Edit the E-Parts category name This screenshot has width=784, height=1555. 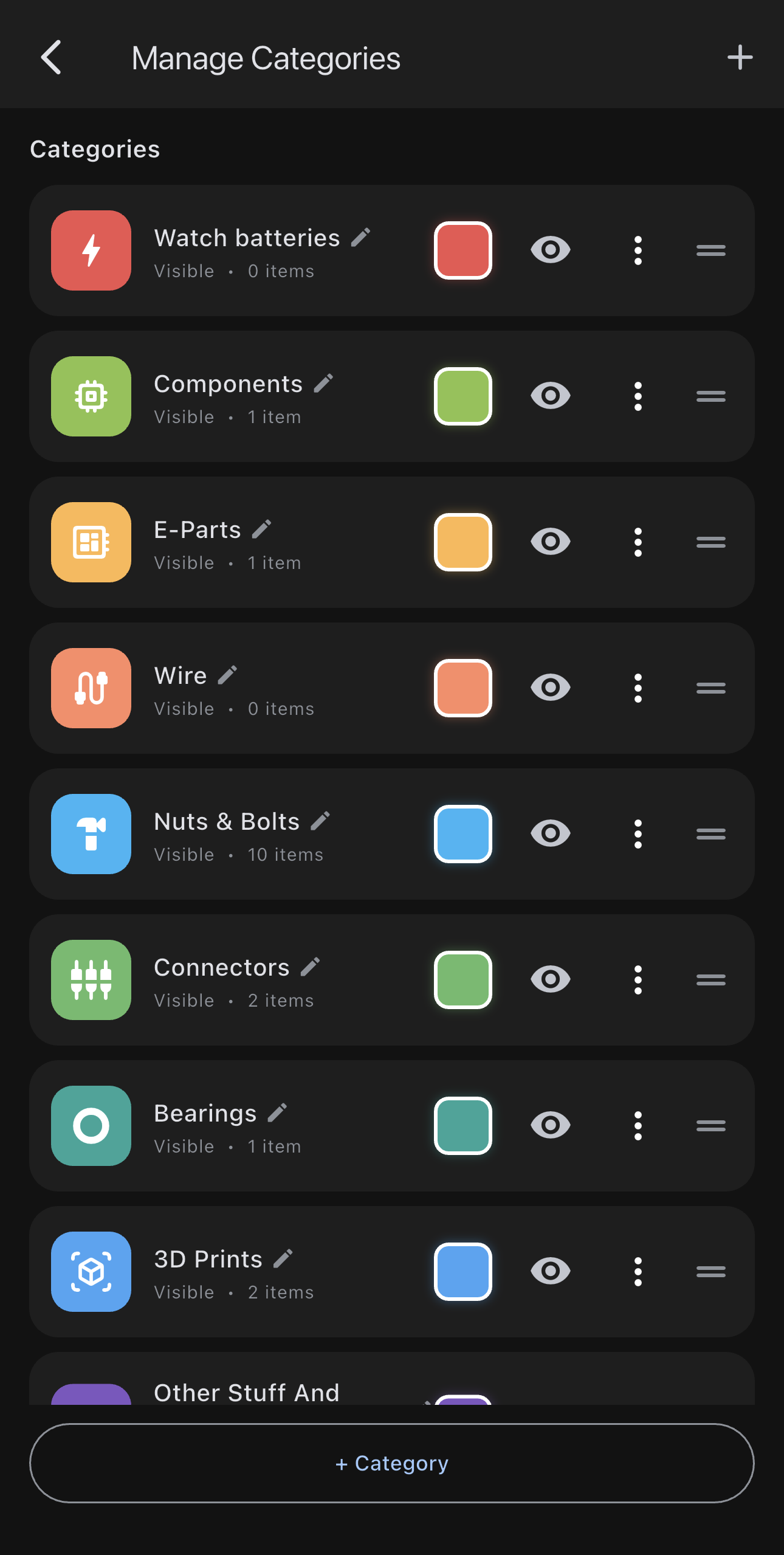[263, 528]
